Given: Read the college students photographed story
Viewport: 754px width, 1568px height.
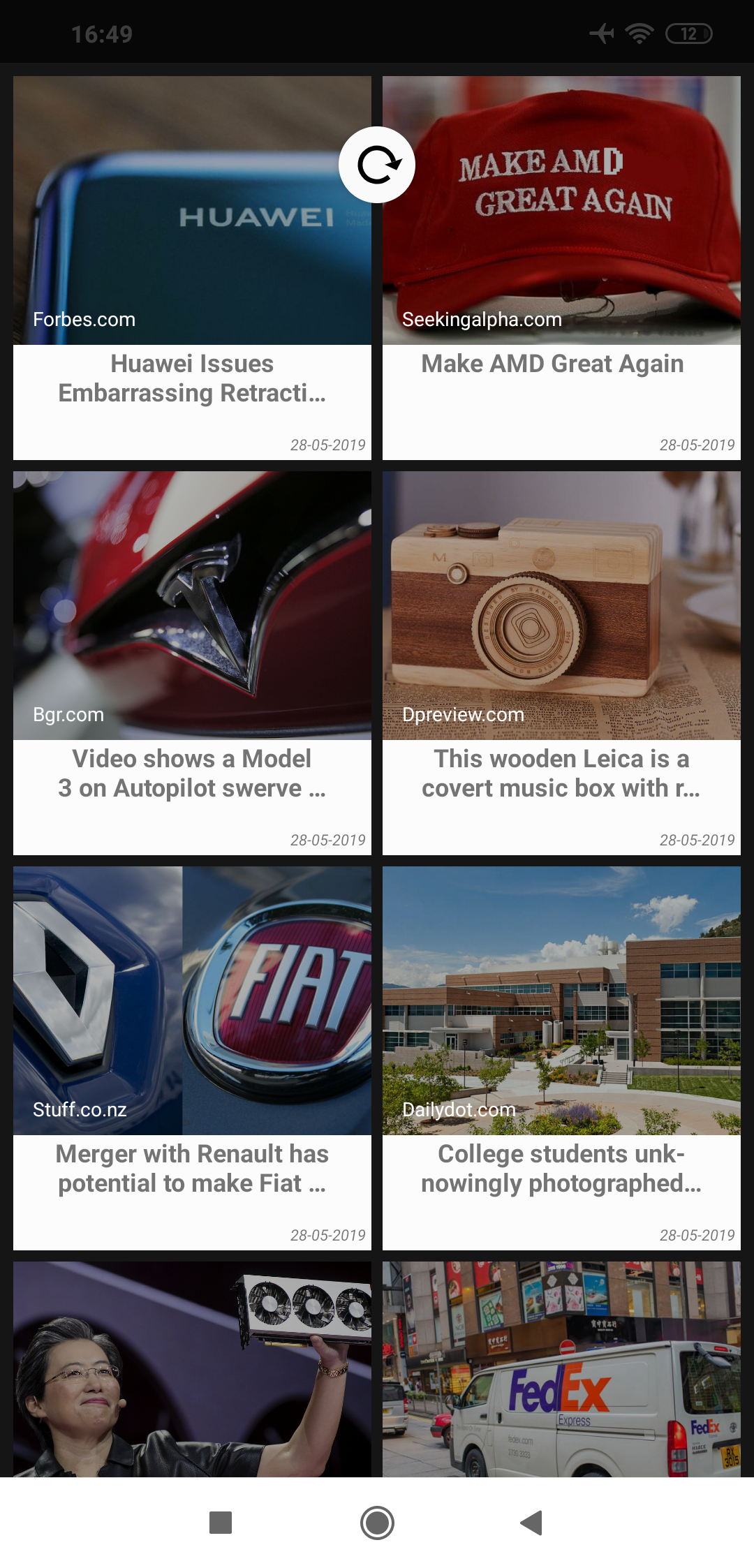Looking at the screenshot, I should pyautogui.click(x=561, y=1169).
